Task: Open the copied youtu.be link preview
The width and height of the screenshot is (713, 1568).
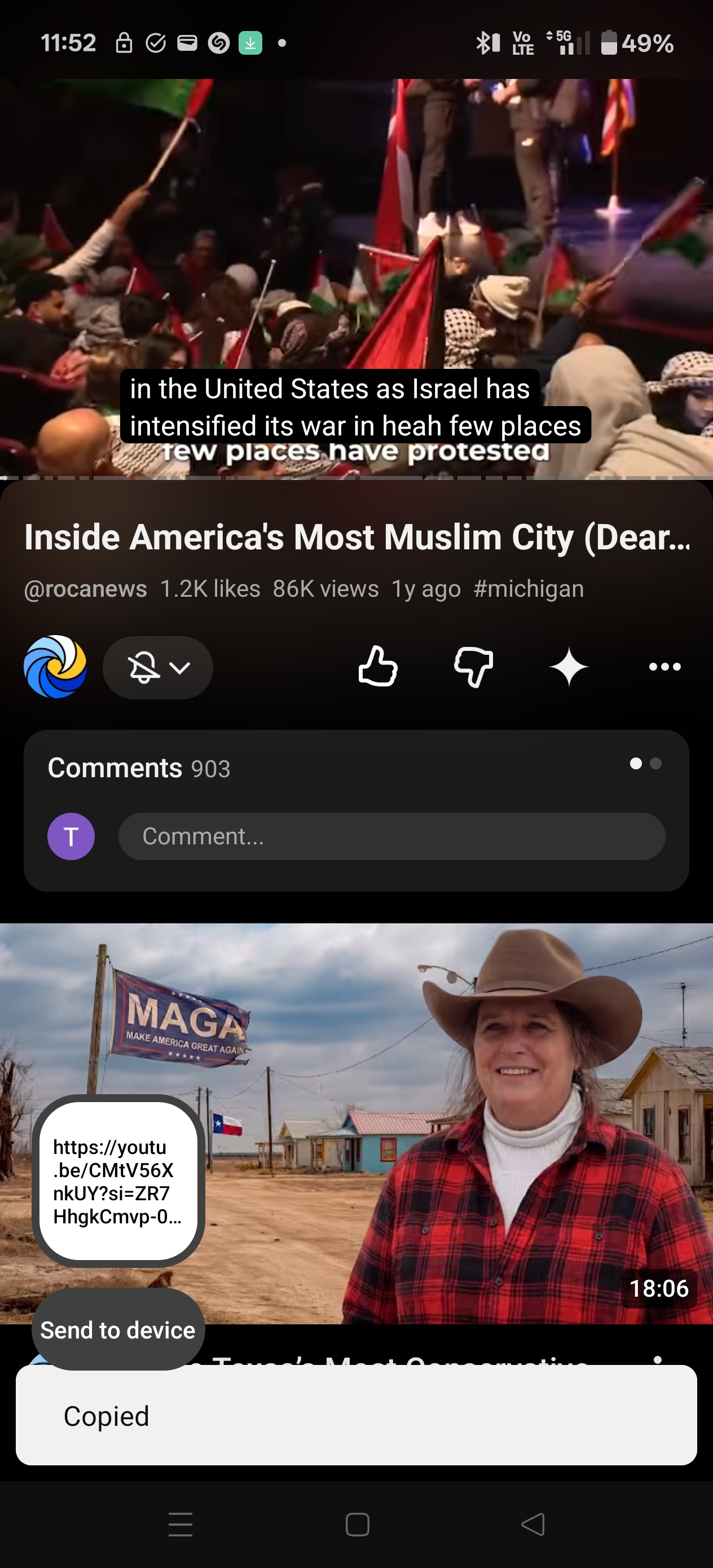Action: 118,1181
